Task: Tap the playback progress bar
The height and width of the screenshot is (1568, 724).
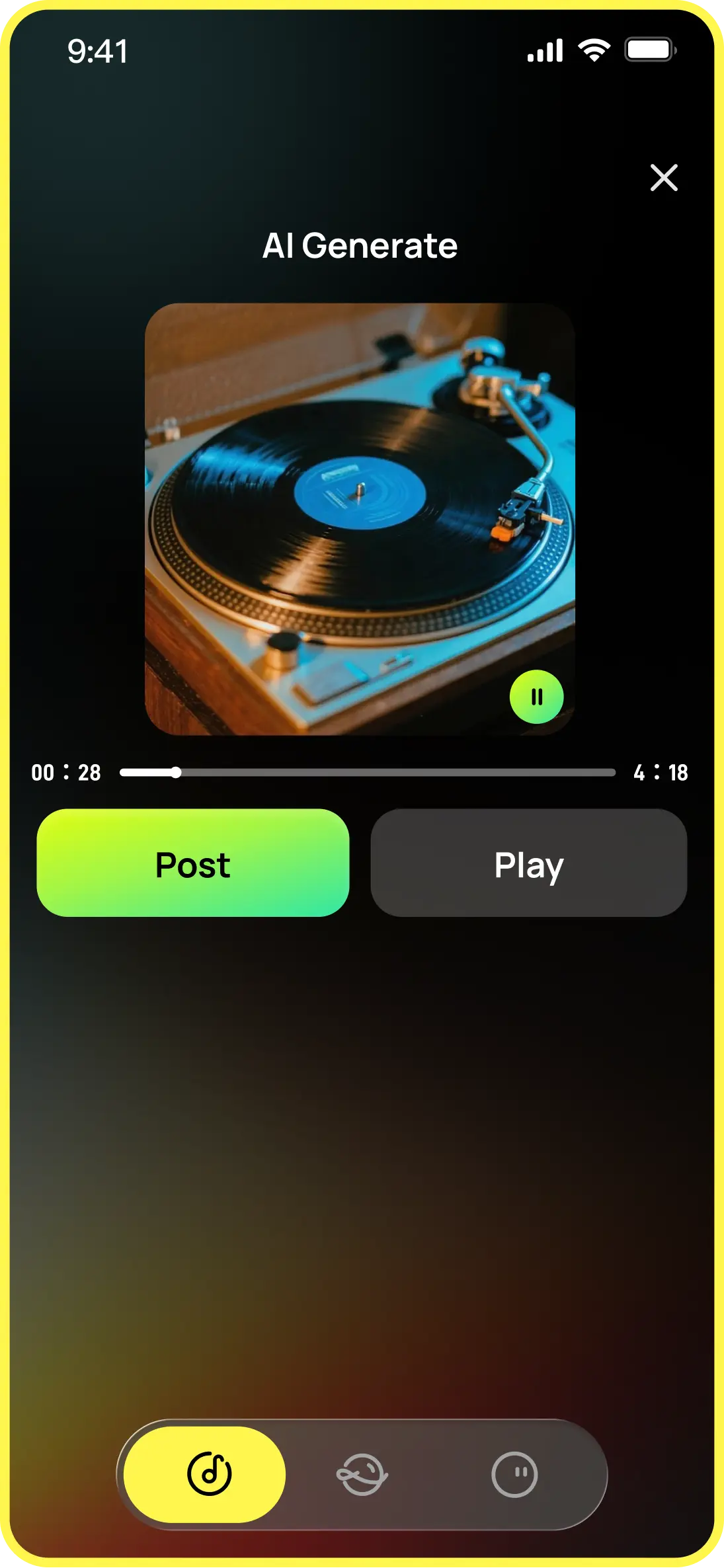Action: 368,772
